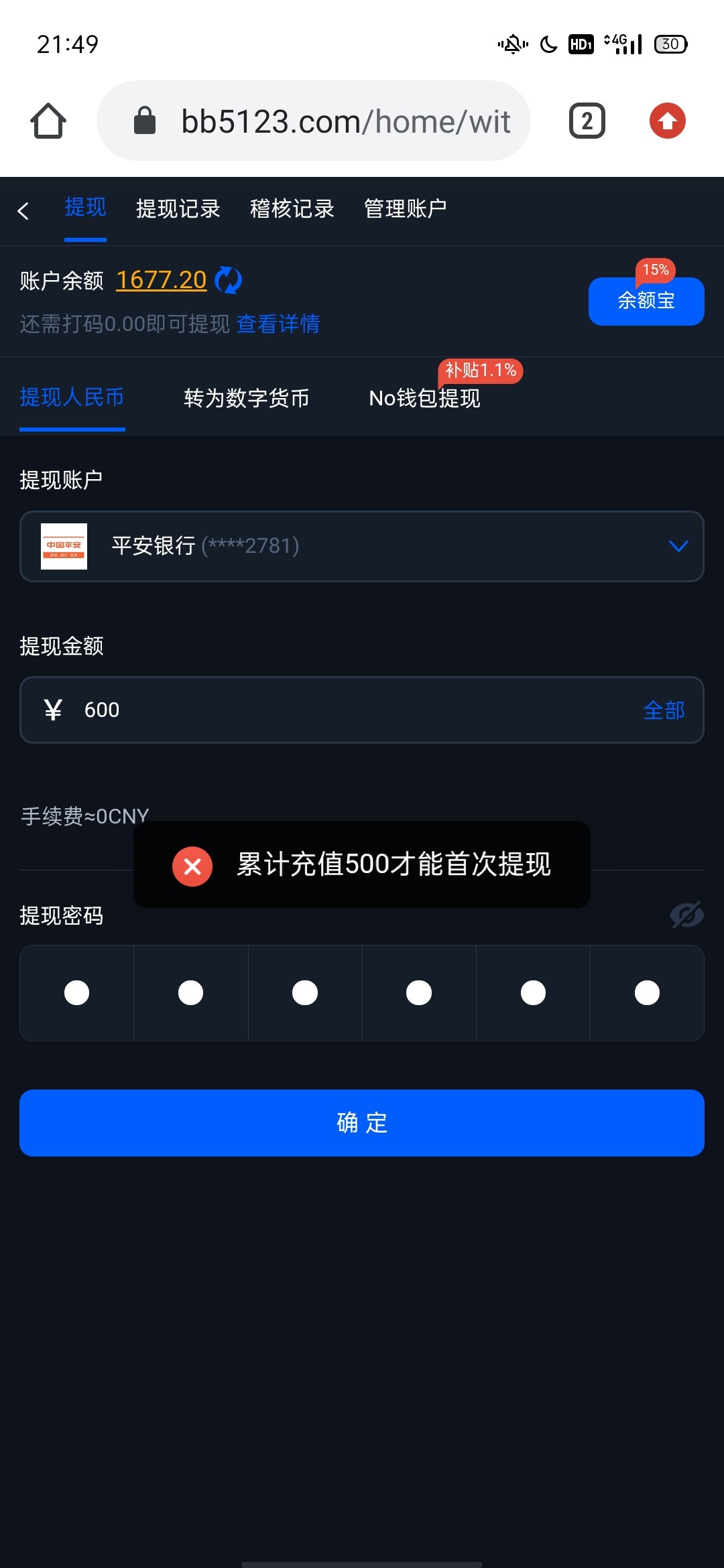Click the back arrow at top left
This screenshot has width=724, height=1568.
coord(24,210)
